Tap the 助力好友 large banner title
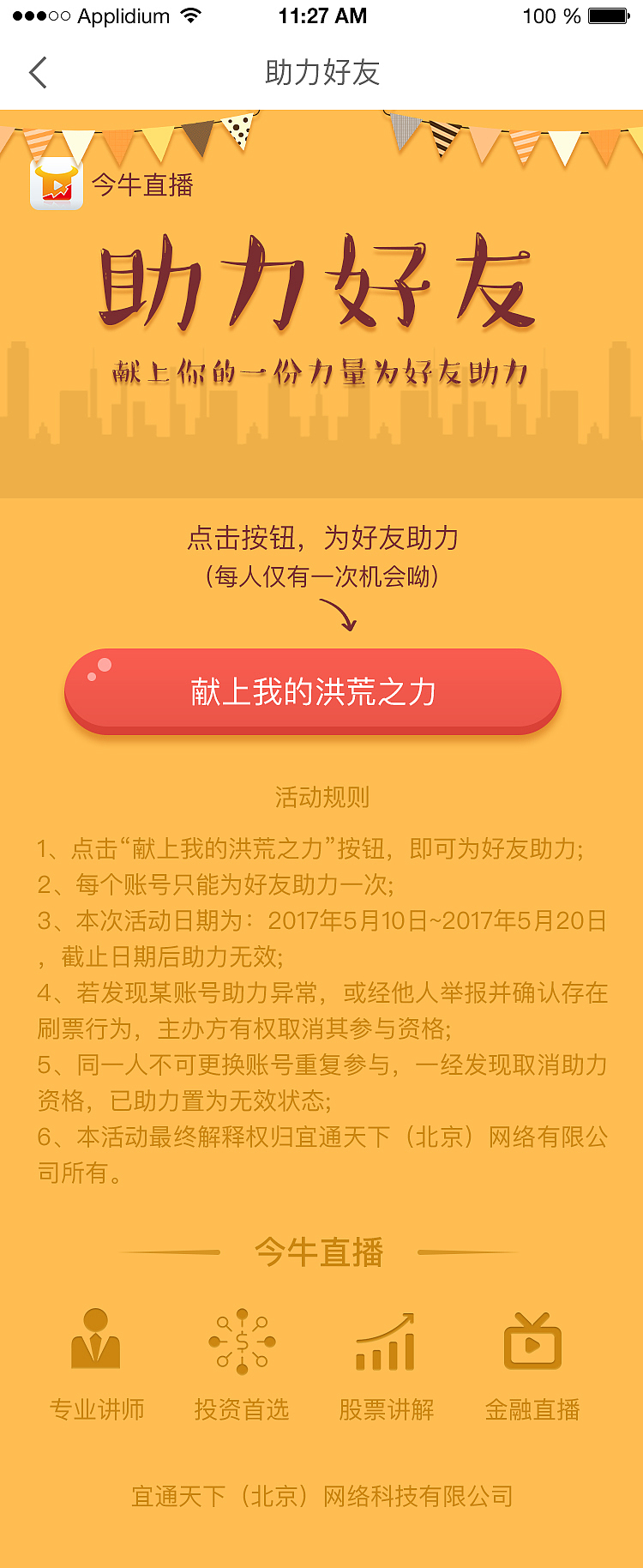 (x=321, y=283)
